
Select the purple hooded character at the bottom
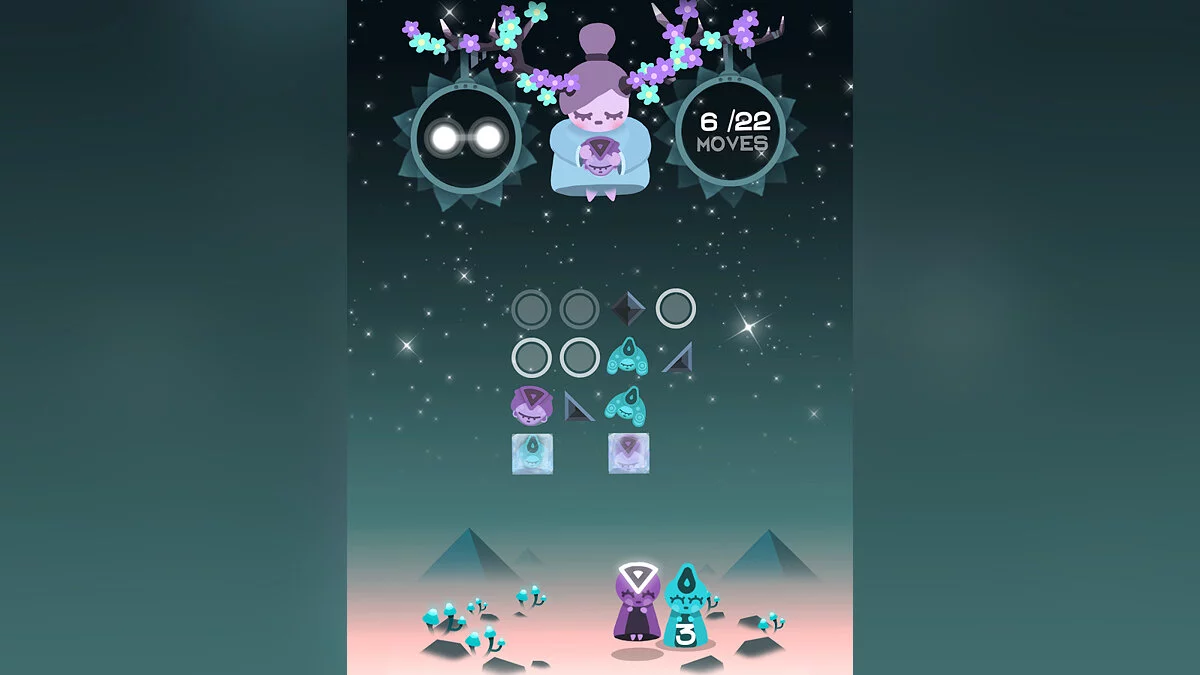pyautogui.click(x=634, y=606)
